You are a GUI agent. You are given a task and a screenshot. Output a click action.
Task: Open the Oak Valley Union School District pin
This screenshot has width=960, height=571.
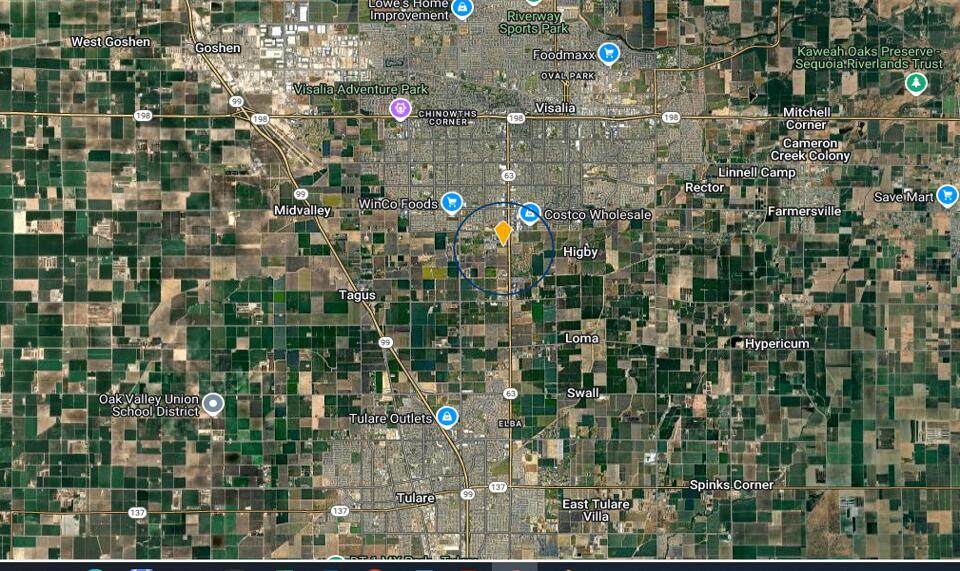(x=212, y=404)
